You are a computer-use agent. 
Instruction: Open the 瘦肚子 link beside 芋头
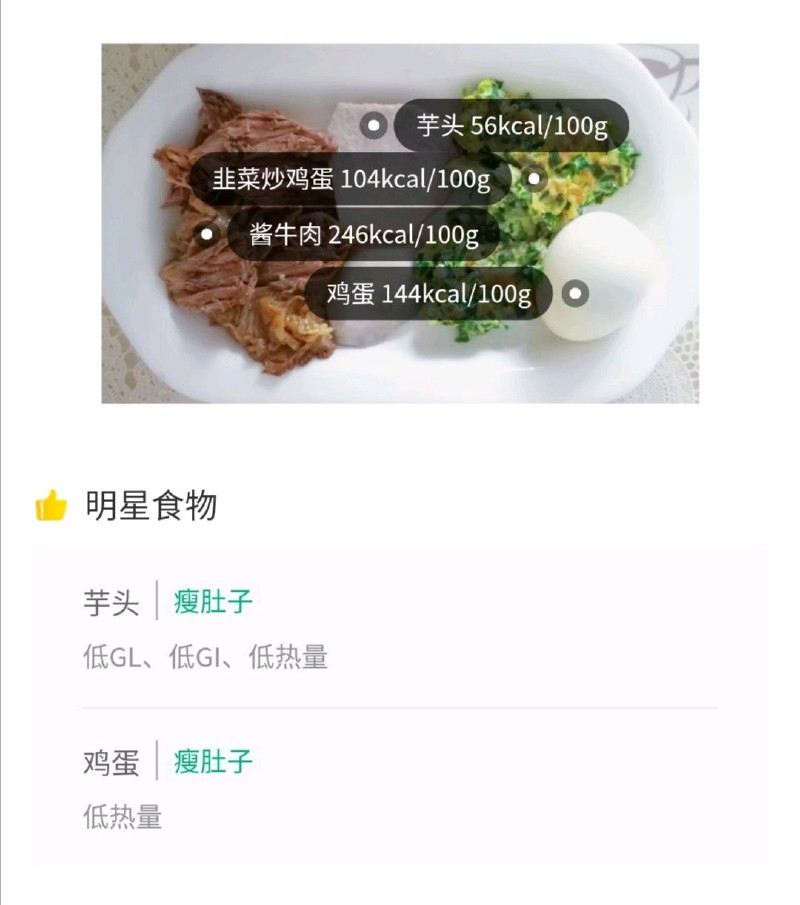pyautogui.click(x=213, y=602)
